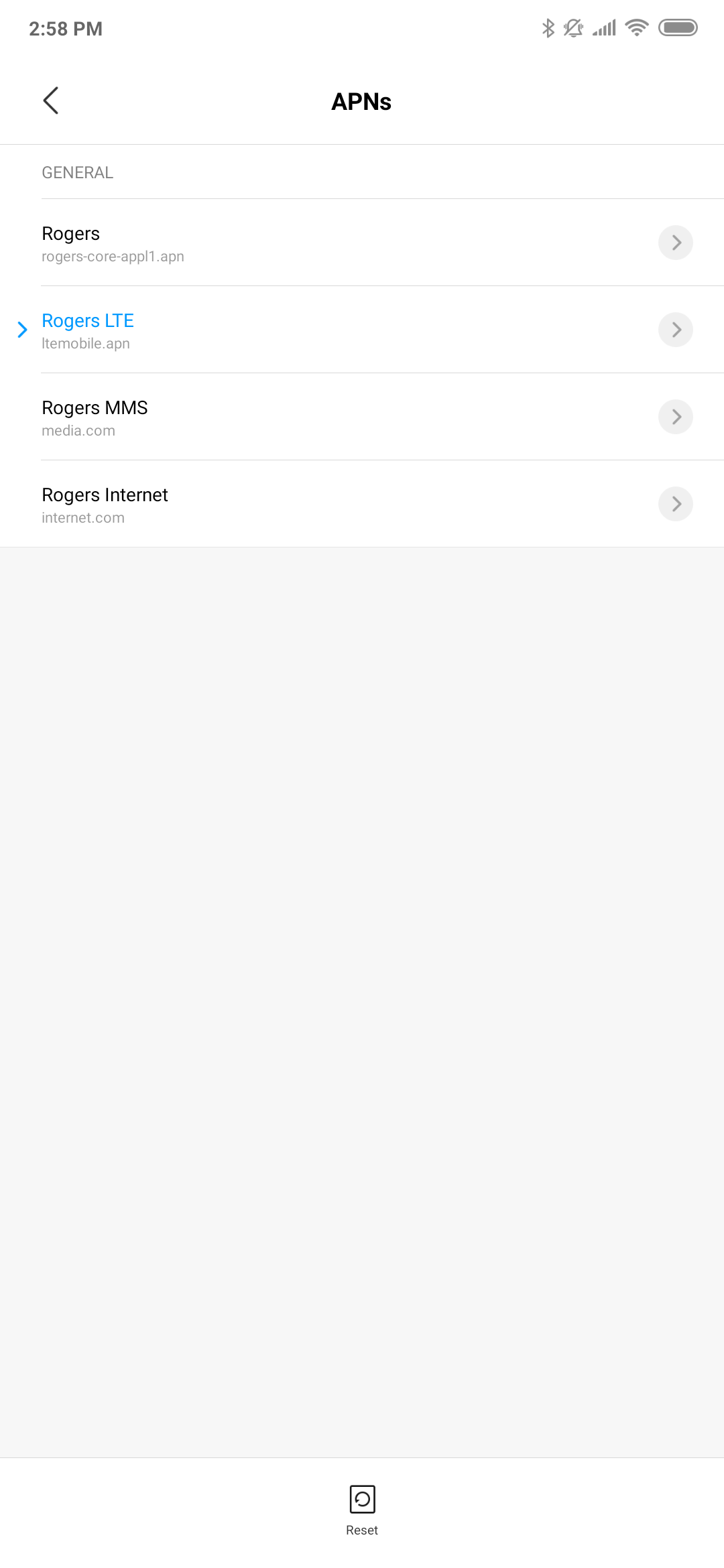Select the Rogers Internet APN

tap(362, 504)
